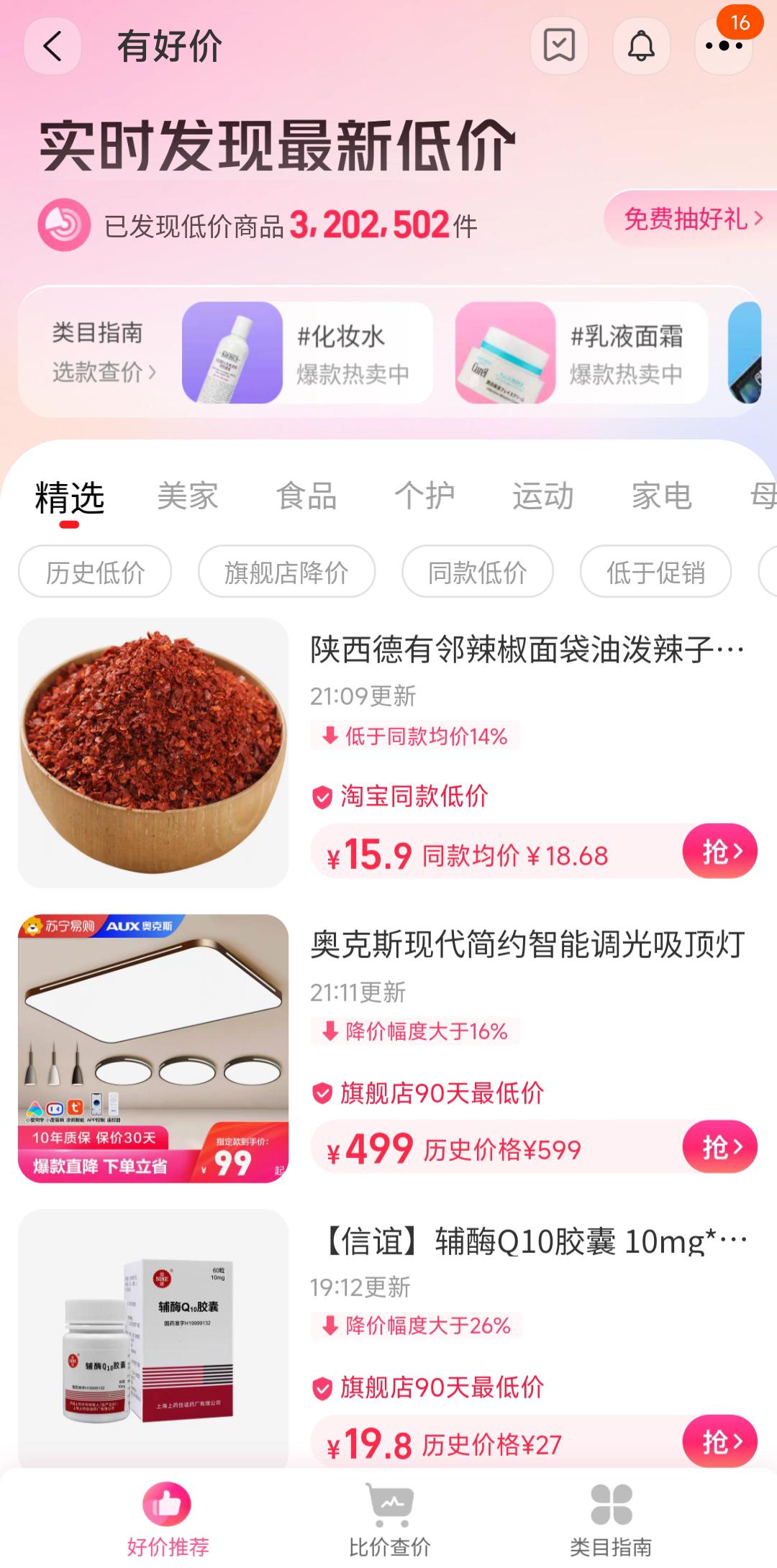This screenshot has height=1568, width=777.
Task: Toggle the 同款低价 filter pill
Action: [x=477, y=572]
